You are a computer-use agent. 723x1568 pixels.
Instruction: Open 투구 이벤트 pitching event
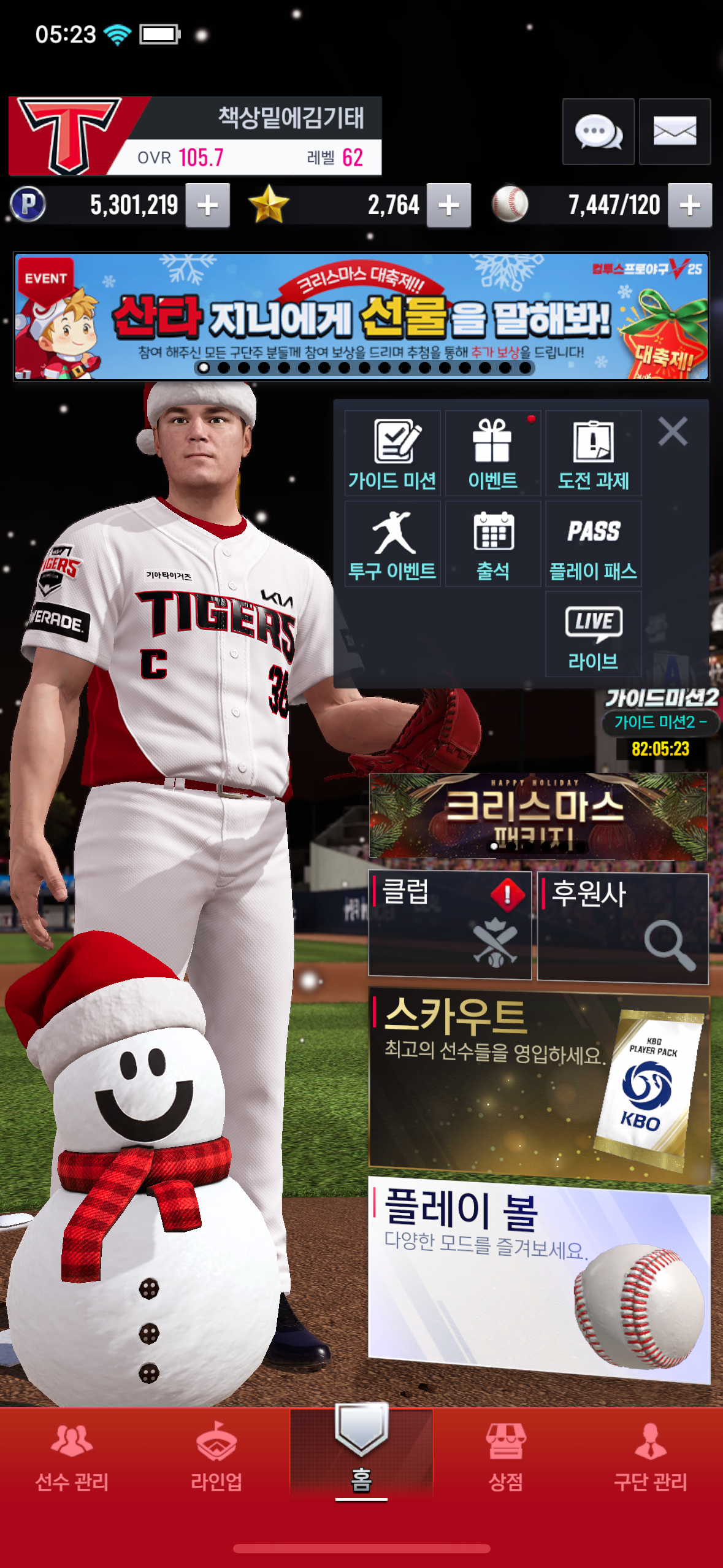coord(392,544)
